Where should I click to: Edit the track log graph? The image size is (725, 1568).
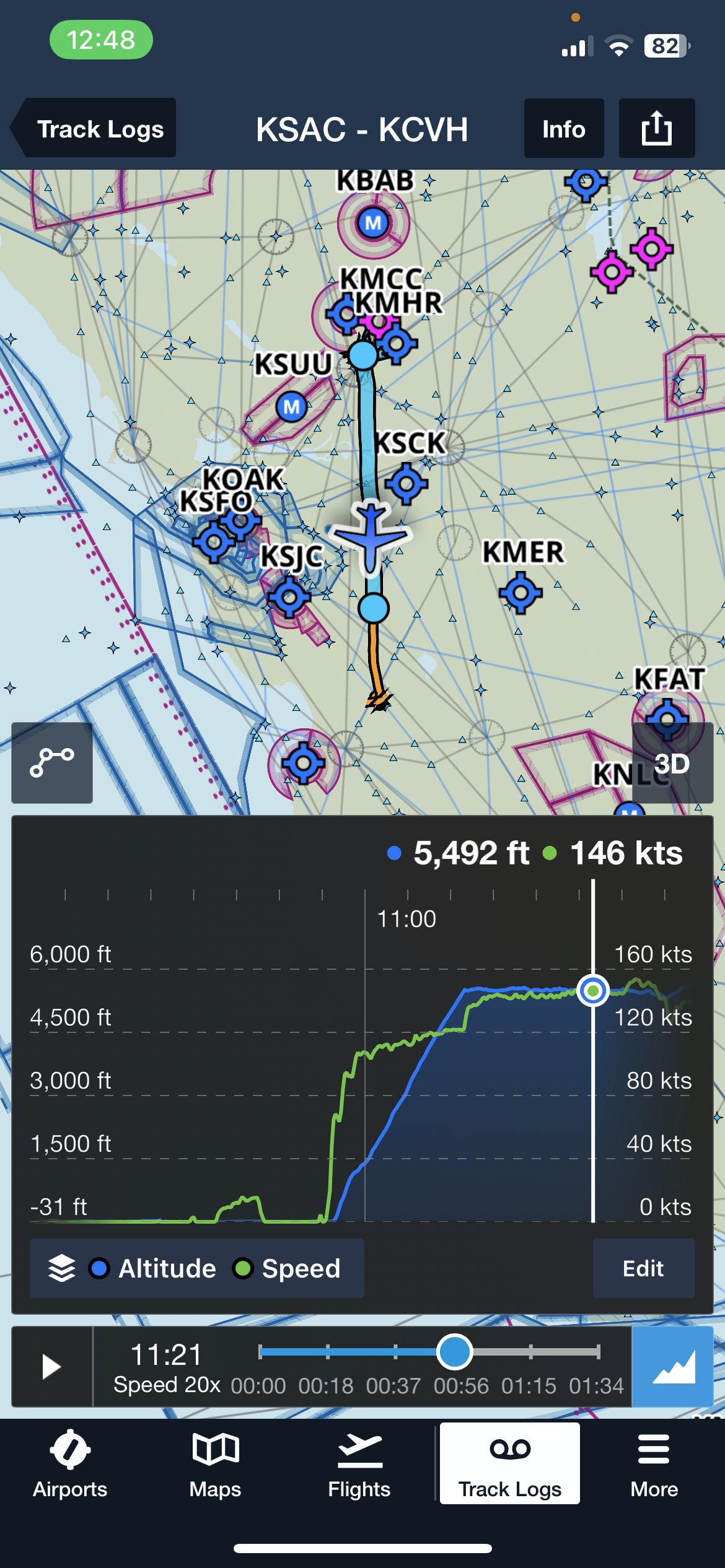click(644, 1268)
